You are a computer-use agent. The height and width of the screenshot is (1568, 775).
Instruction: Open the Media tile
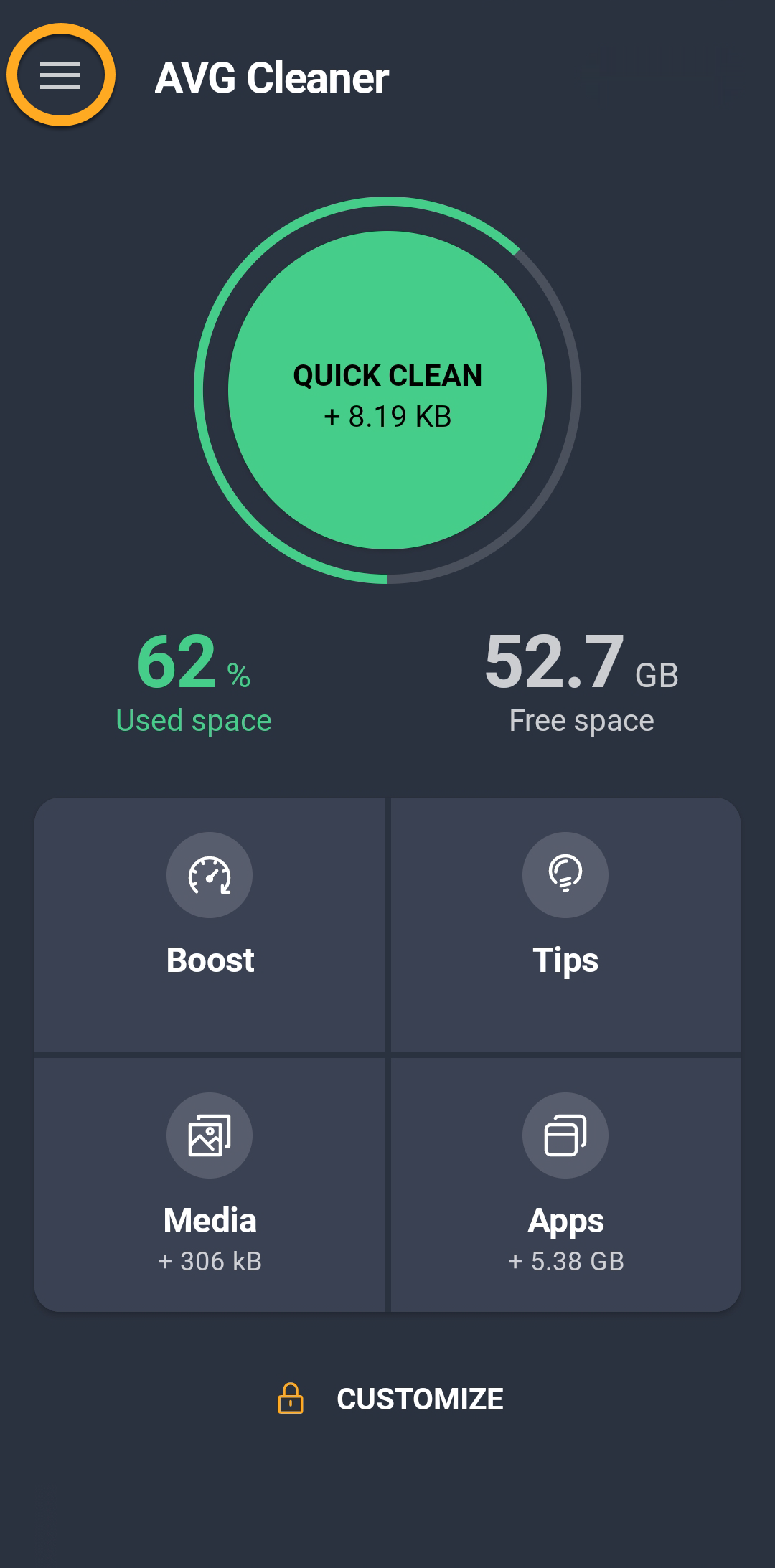coord(210,1185)
